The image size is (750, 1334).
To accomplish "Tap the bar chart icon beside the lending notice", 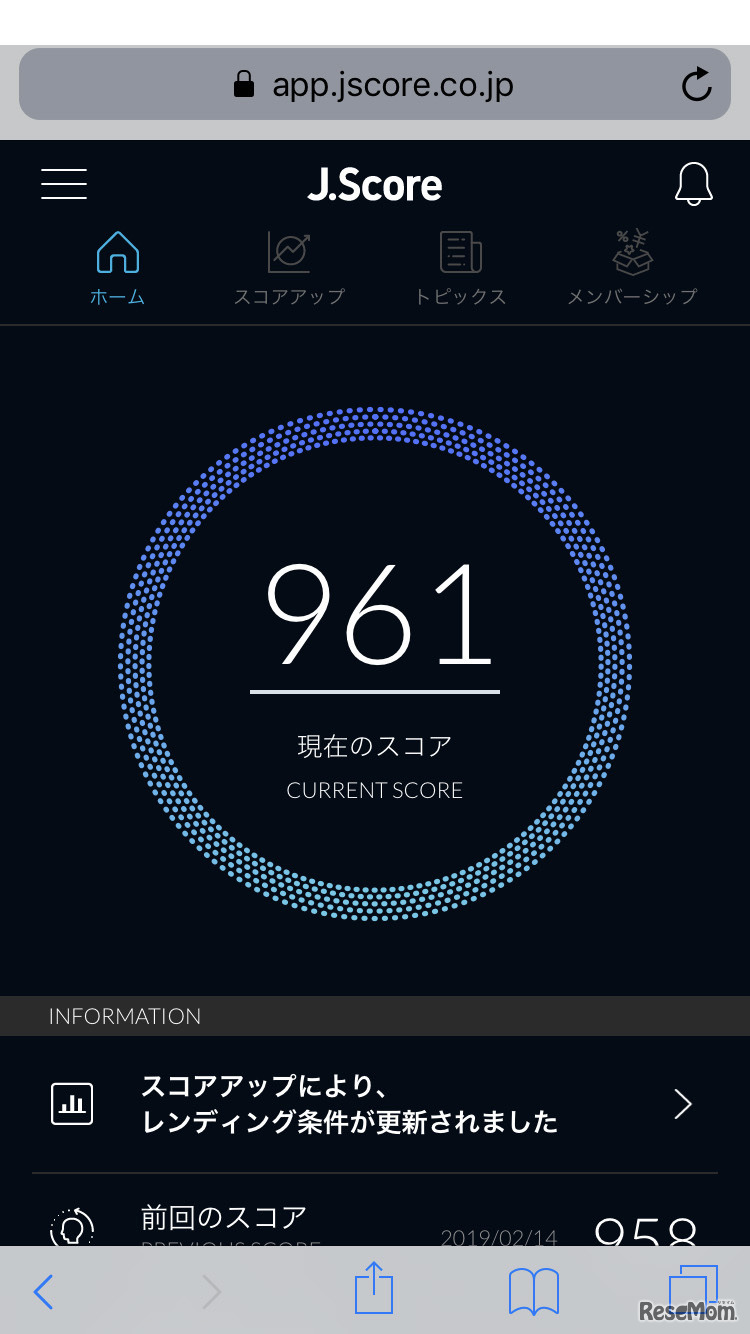I will (x=72, y=1103).
